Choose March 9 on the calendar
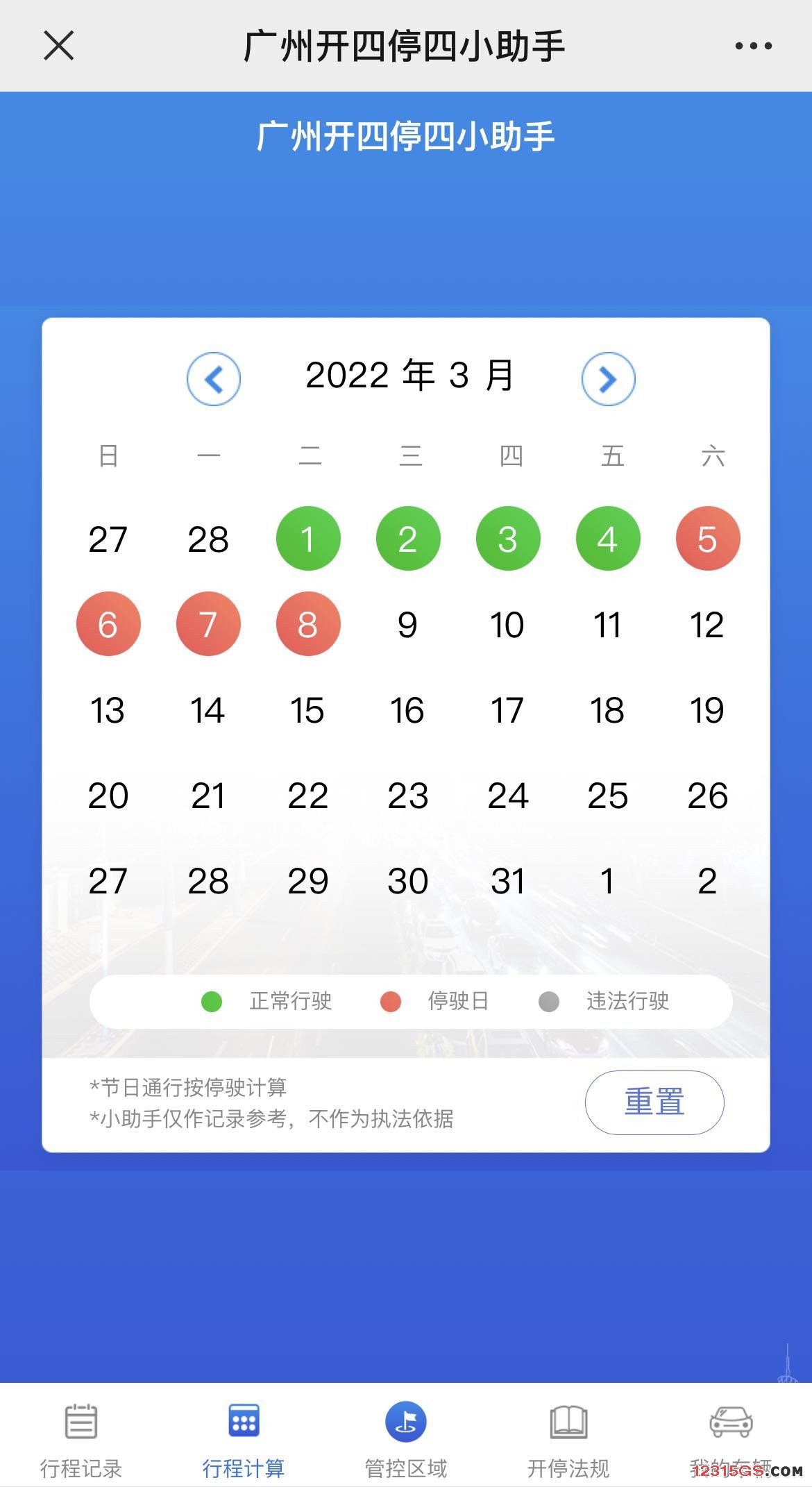 (x=408, y=625)
